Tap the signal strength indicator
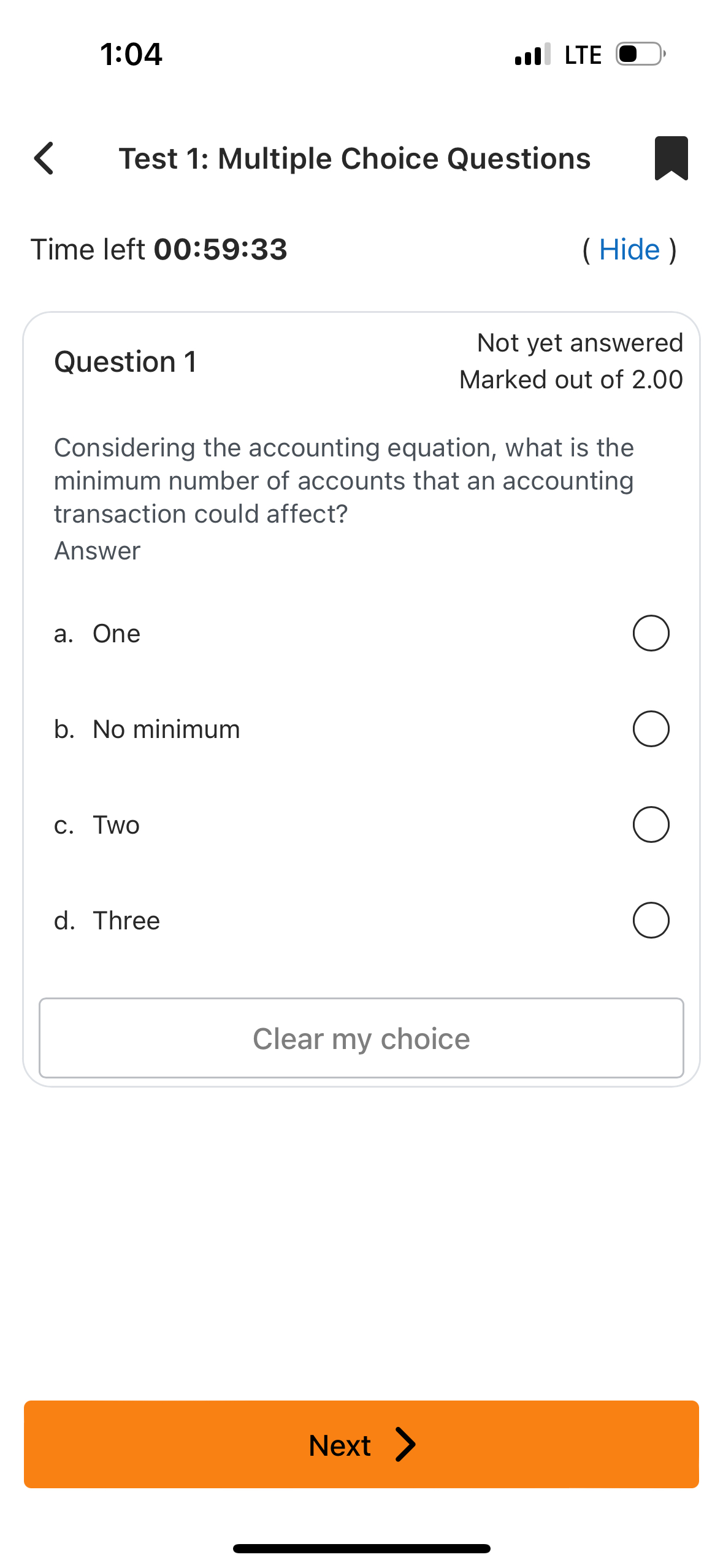This screenshot has height=1568, width=723. point(531,54)
